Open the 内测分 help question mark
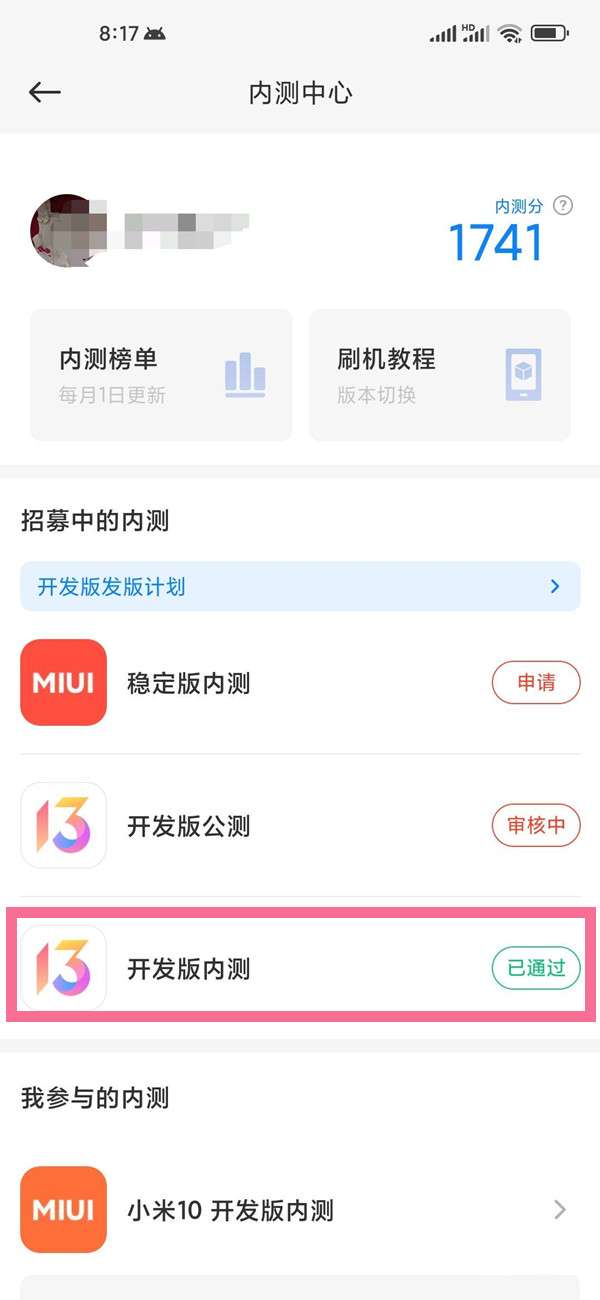600x1300 pixels. (x=564, y=205)
